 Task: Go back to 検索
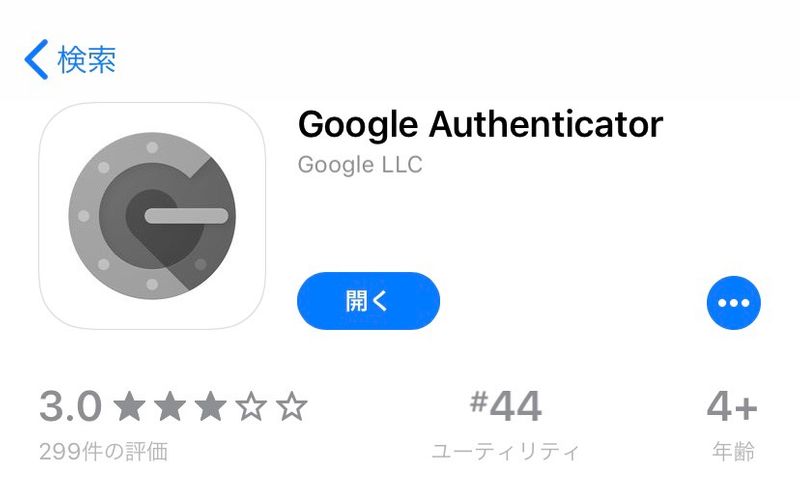(x=70, y=60)
